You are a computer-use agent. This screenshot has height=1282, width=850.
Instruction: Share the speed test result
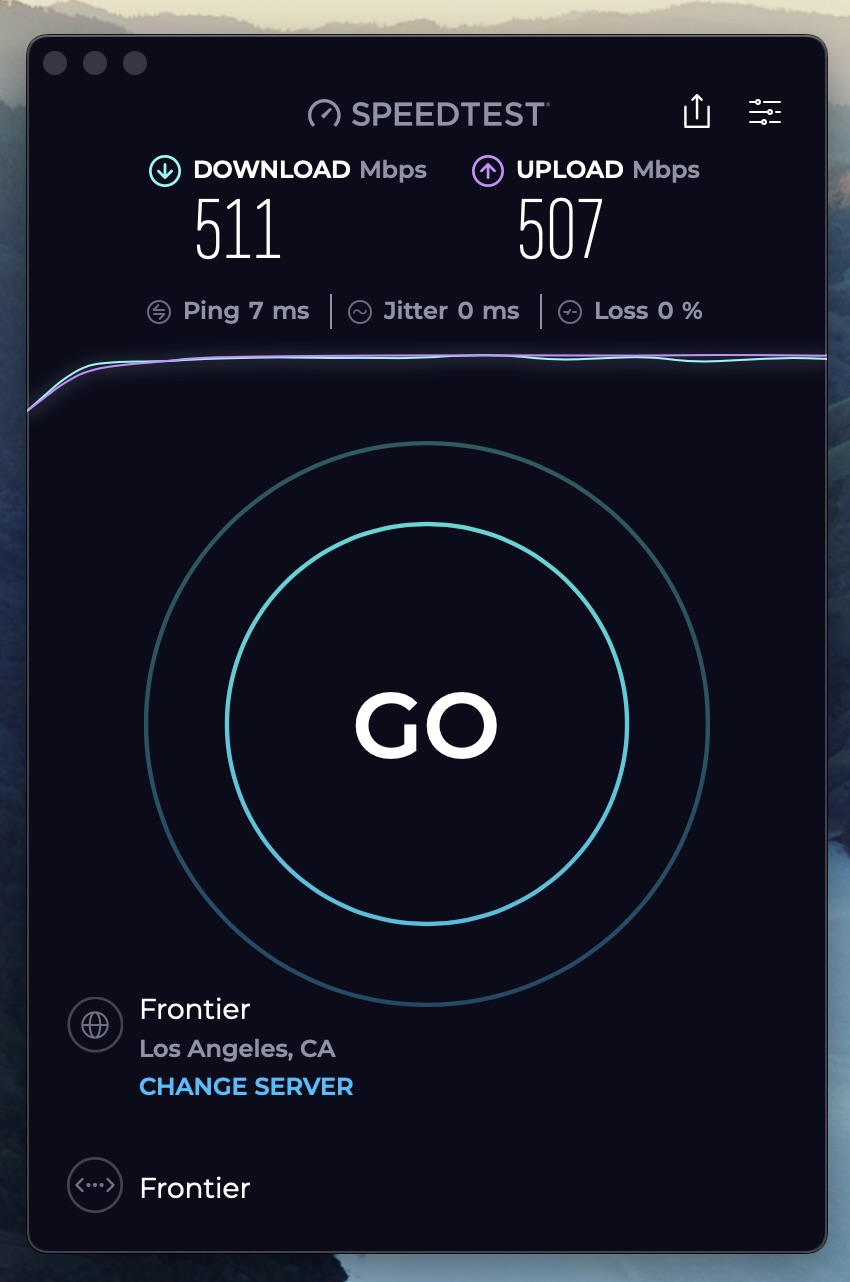[x=697, y=112]
